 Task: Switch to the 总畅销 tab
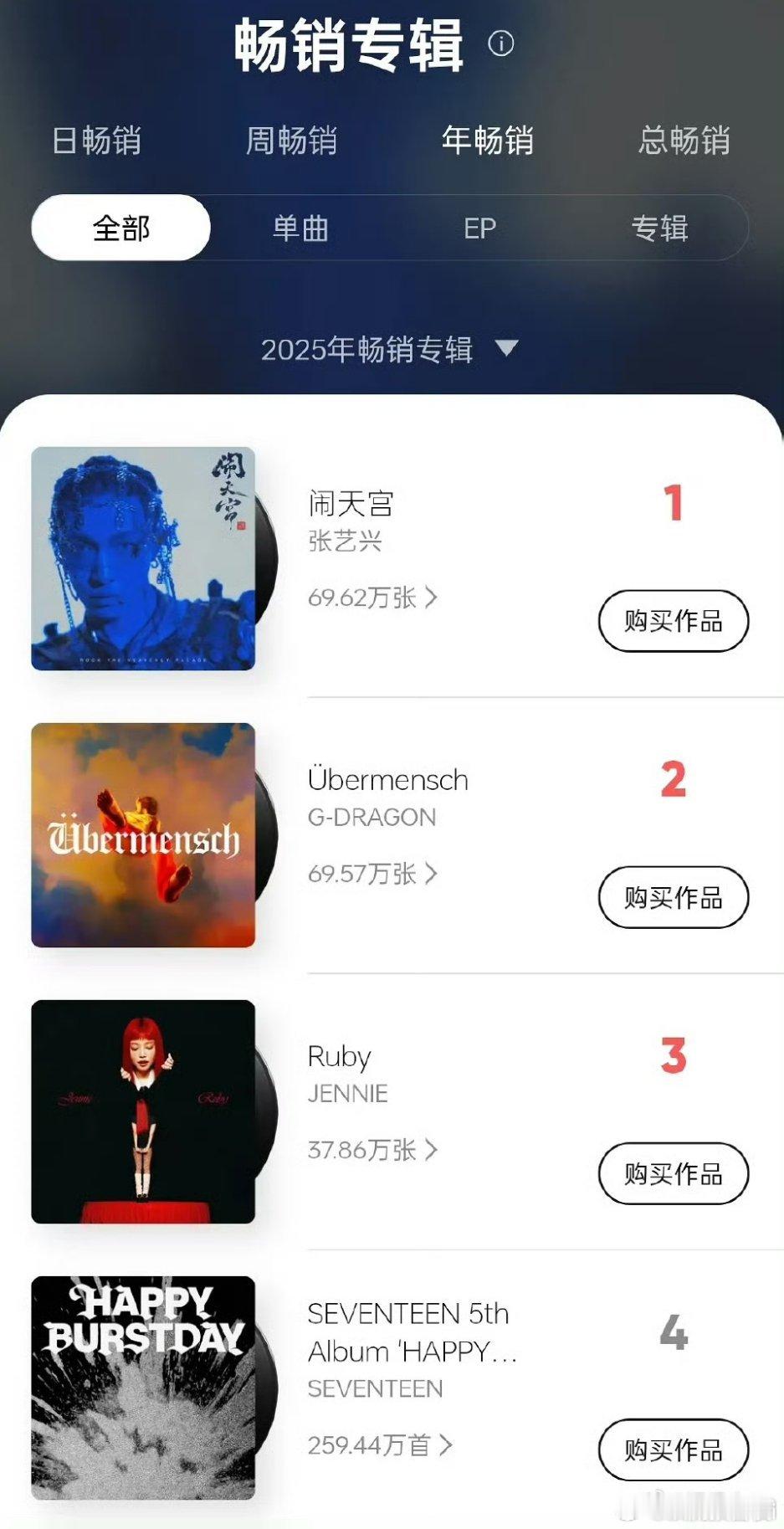[684, 141]
